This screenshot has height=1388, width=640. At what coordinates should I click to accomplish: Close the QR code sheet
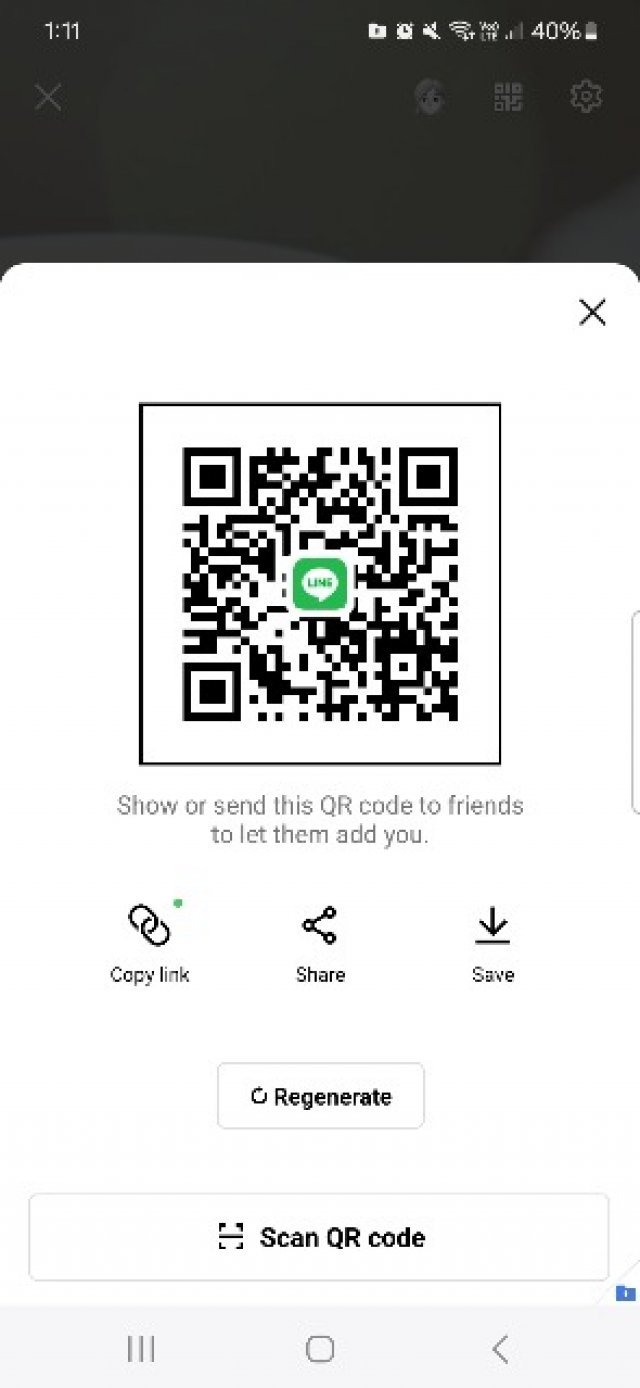coord(592,312)
